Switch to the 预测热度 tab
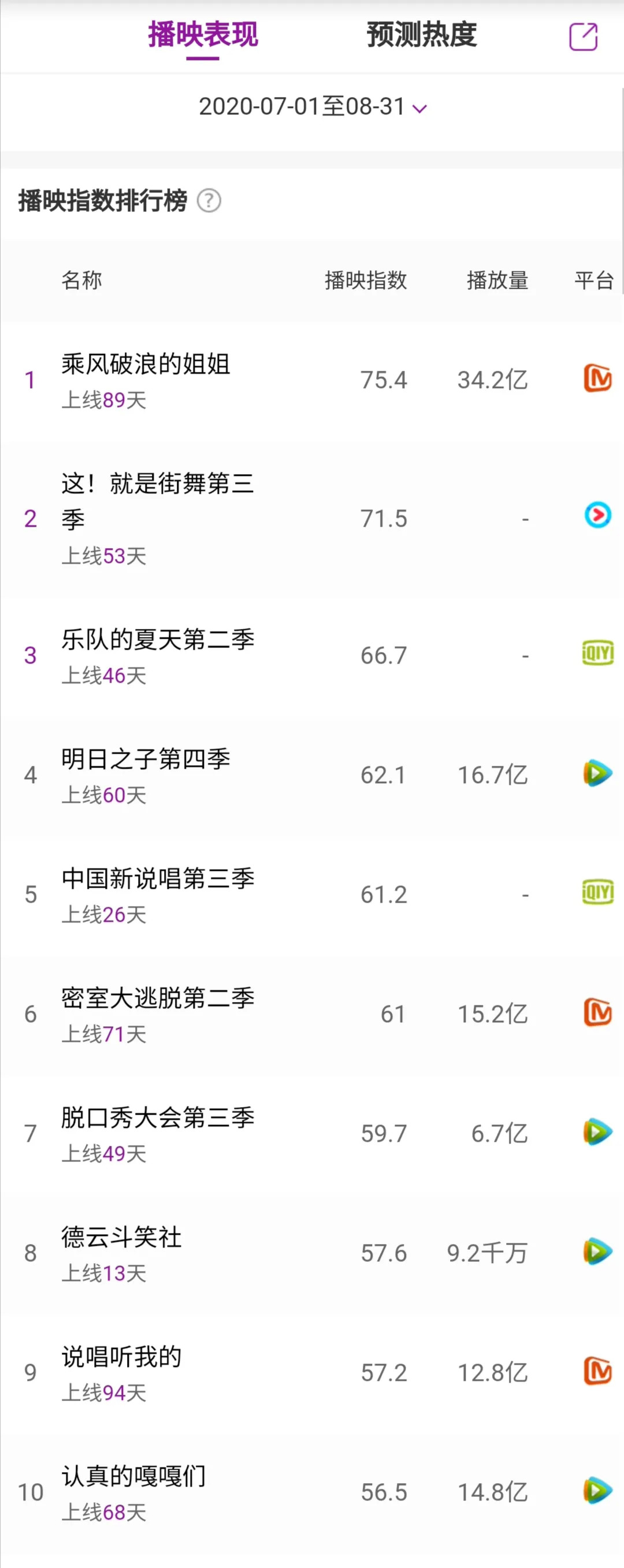 (x=421, y=35)
